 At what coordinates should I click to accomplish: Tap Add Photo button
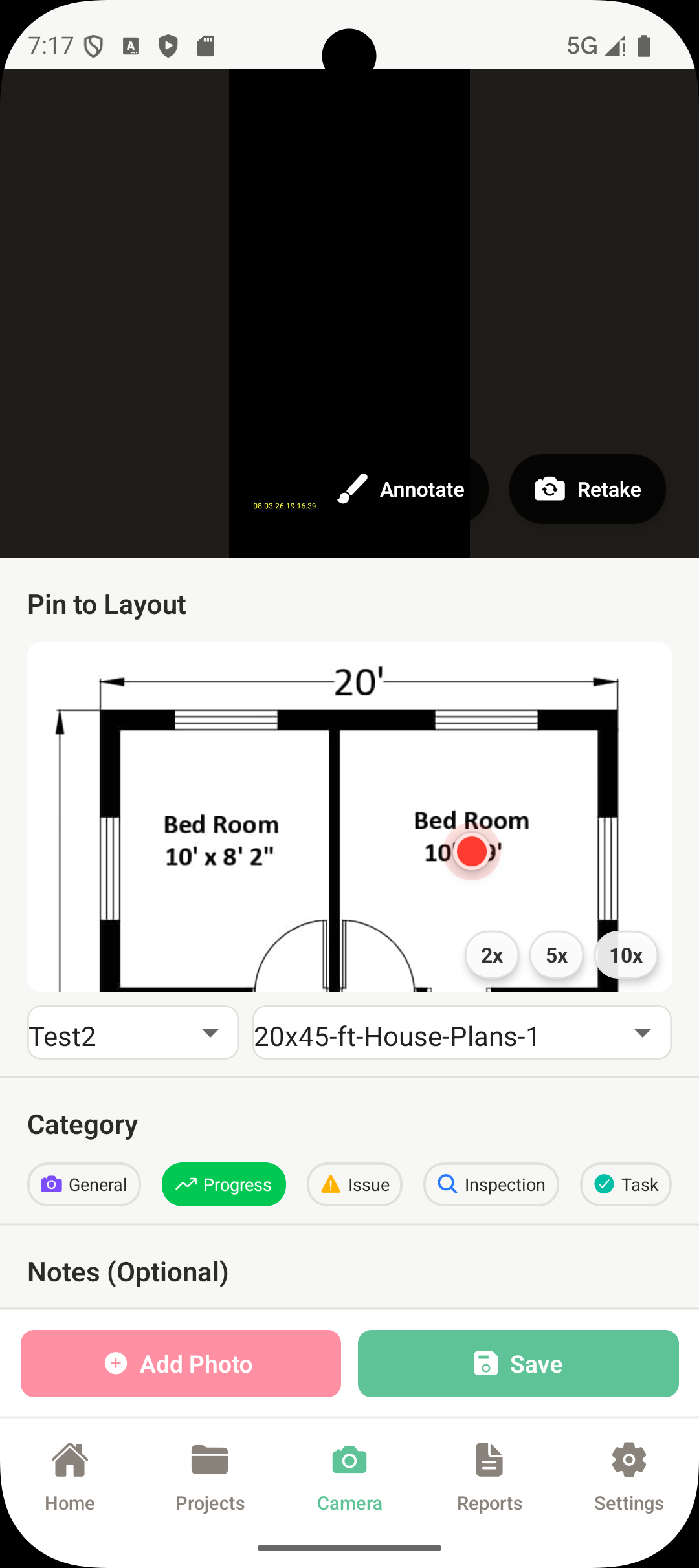pos(181,1364)
